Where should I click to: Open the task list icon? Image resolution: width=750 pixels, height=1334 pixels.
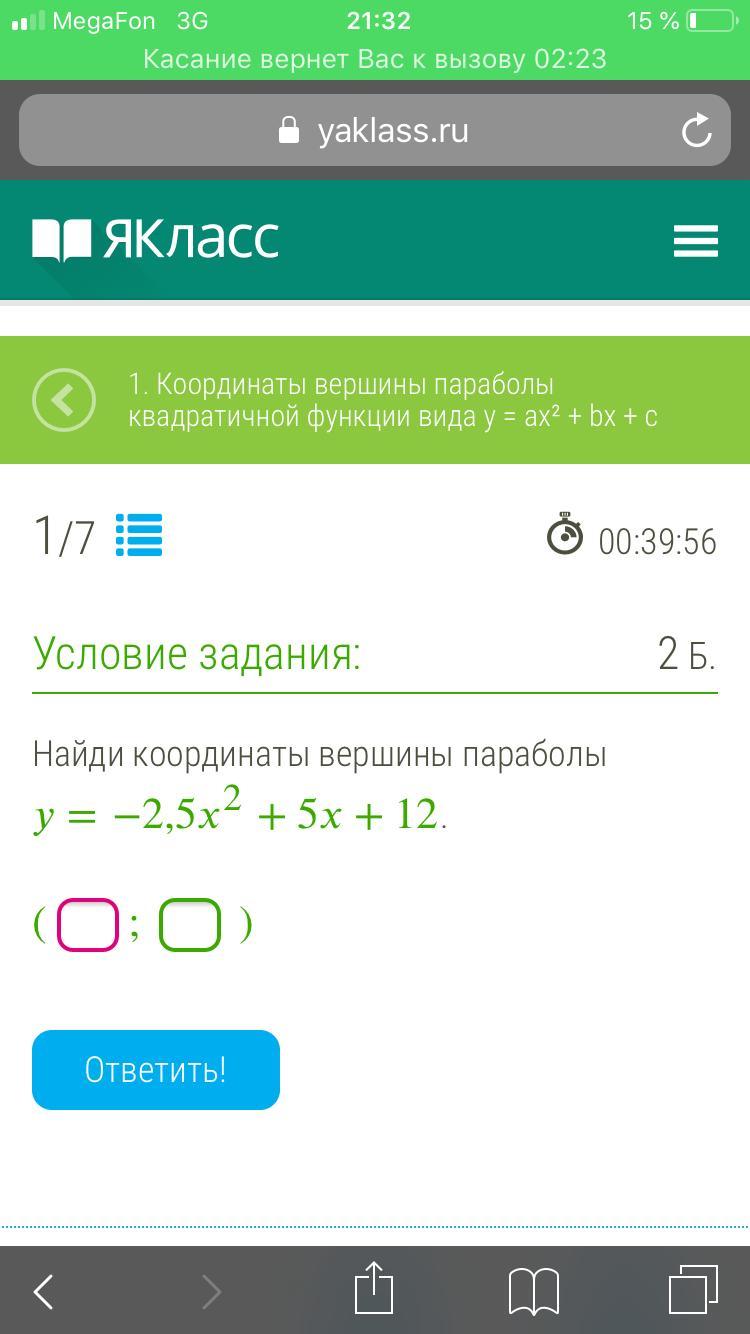(139, 535)
